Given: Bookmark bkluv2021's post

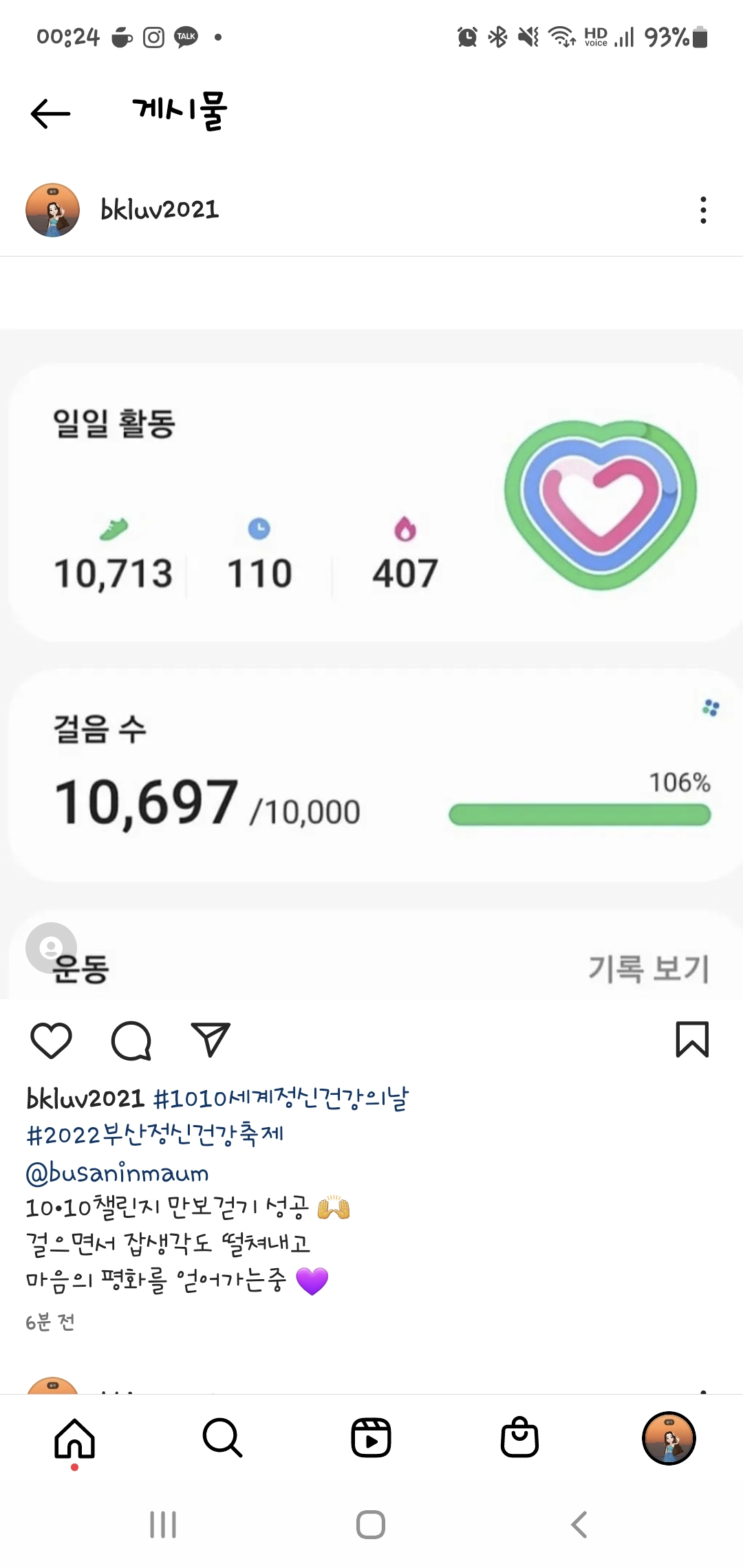Looking at the screenshot, I should [x=691, y=1039].
